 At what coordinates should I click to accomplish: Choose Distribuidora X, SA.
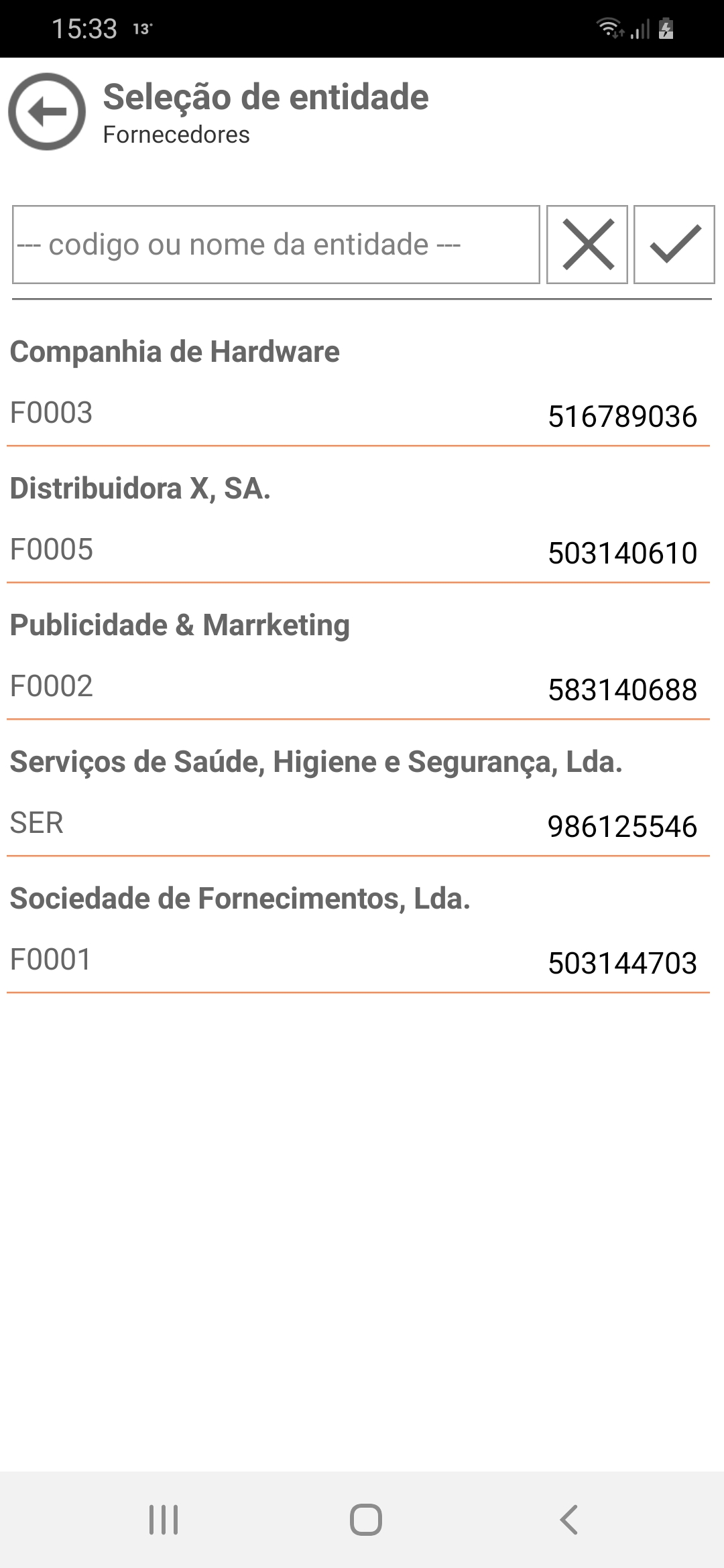(x=359, y=519)
